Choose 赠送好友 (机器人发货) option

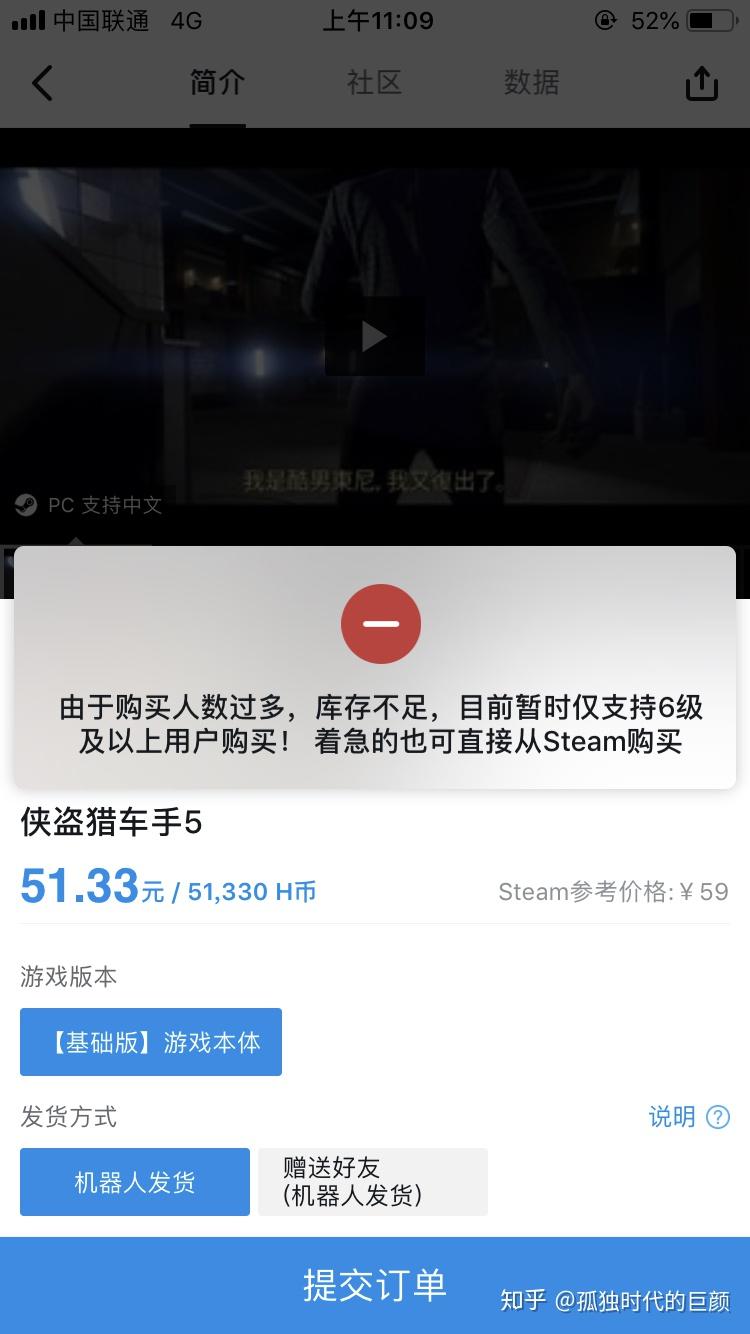click(x=372, y=1182)
